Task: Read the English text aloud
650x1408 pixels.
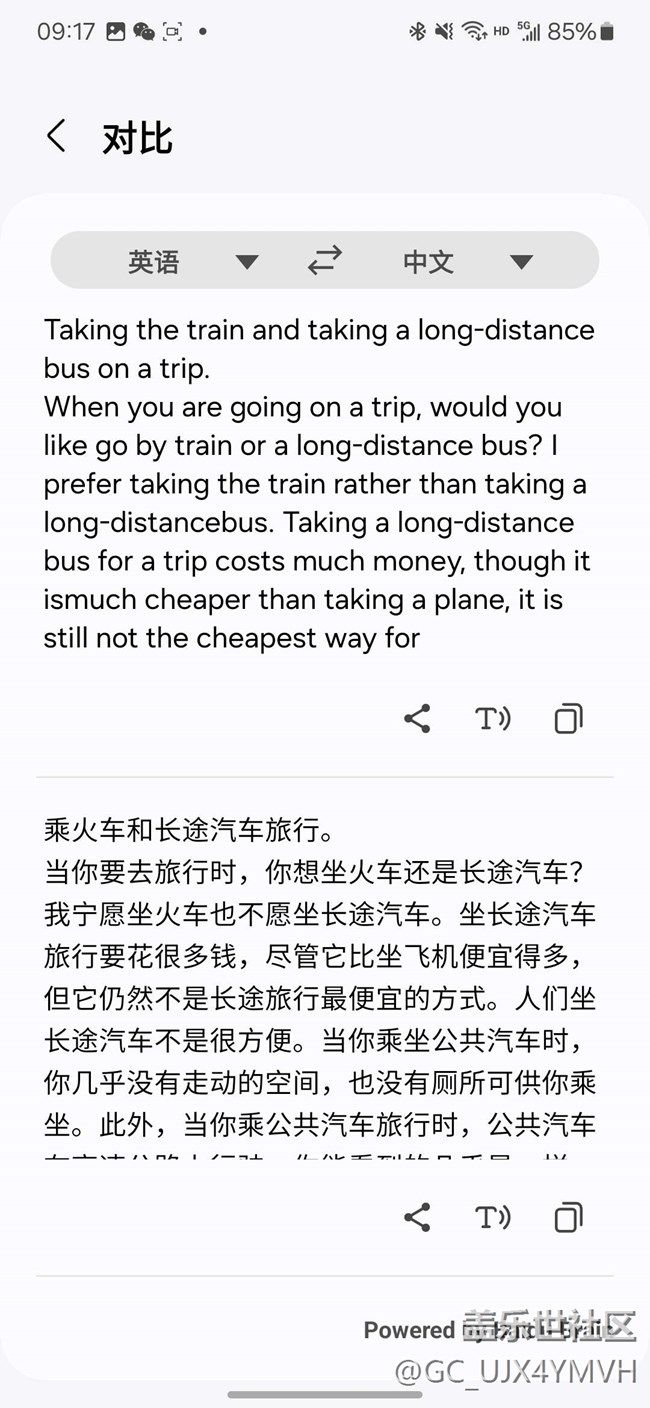Action: point(492,718)
